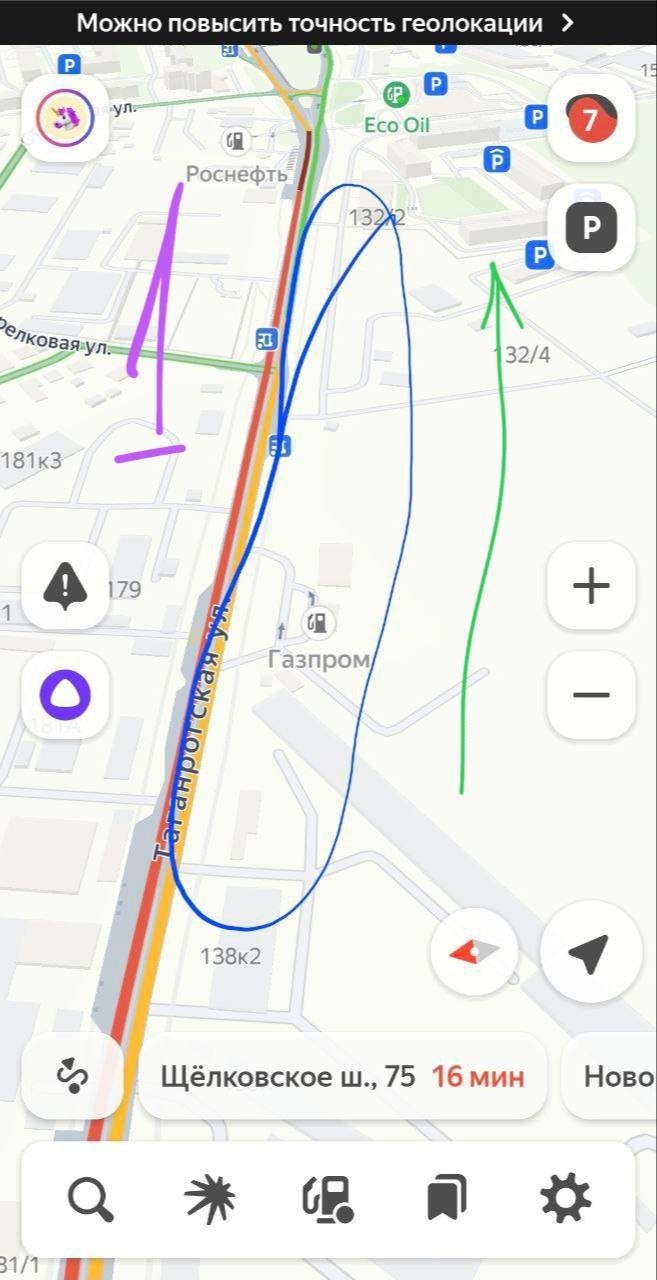Image resolution: width=657 pixels, height=1280 pixels.
Task: Open the starburst icon in bottom bar
Action: [x=210, y=1199]
